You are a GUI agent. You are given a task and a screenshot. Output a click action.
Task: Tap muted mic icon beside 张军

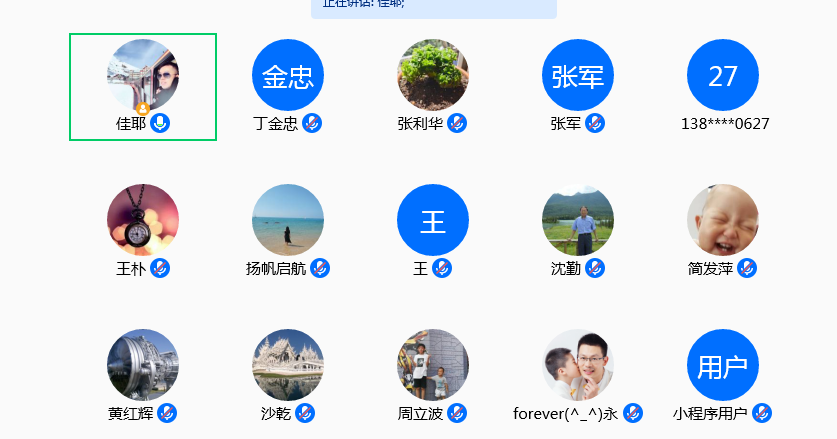[595, 123]
